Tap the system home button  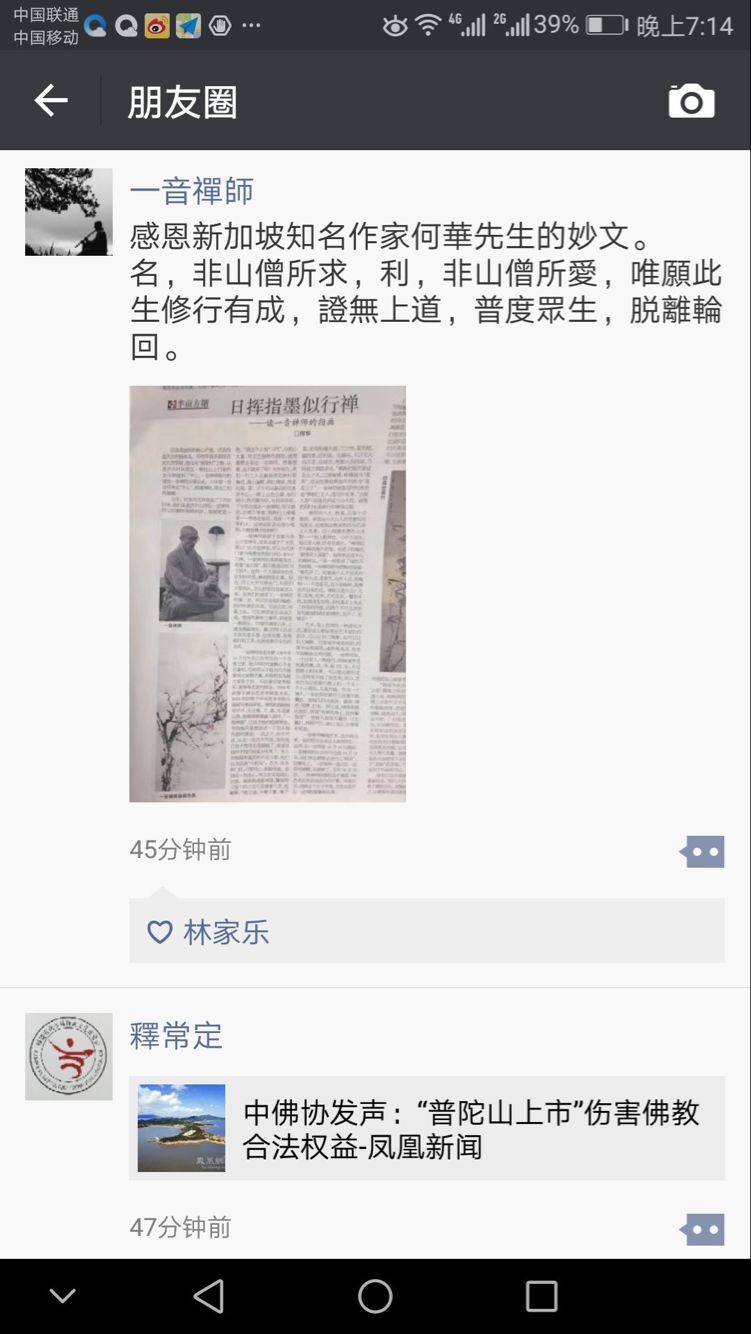click(x=375, y=1296)
